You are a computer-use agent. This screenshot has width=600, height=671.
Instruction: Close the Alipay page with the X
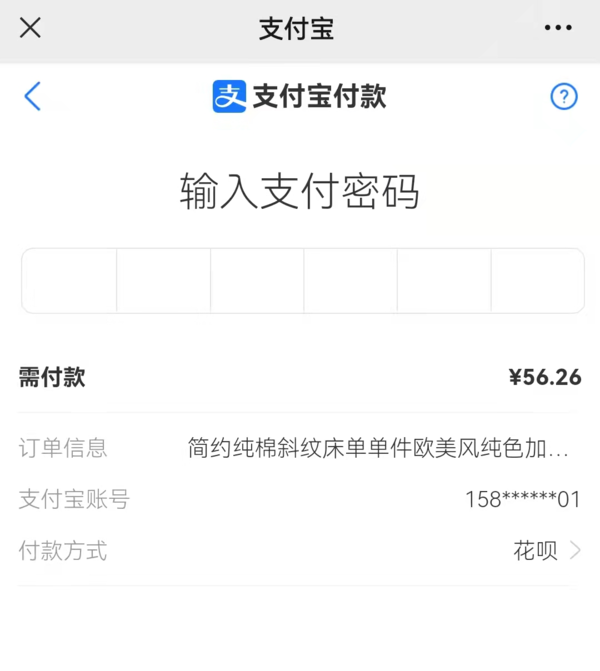[x=30, y=28]
